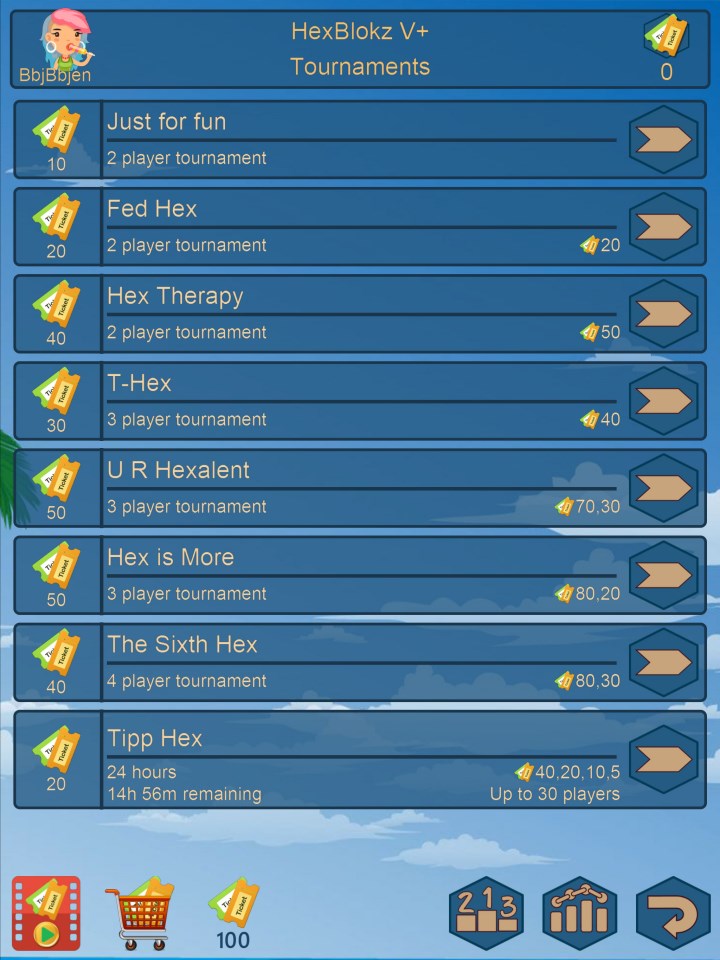Enter the Just for fun tournament
Viewport: 720px width, 960px height.
pos(663,140)
